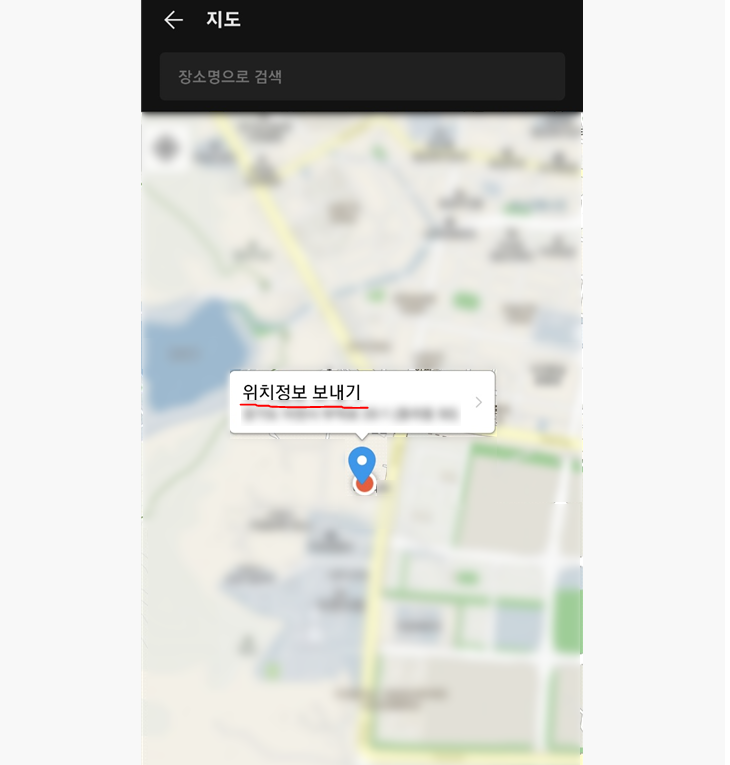Screen dimensions: 730x765
Task: Tap the current location crosshair button
Action: (x=166, y=149)
